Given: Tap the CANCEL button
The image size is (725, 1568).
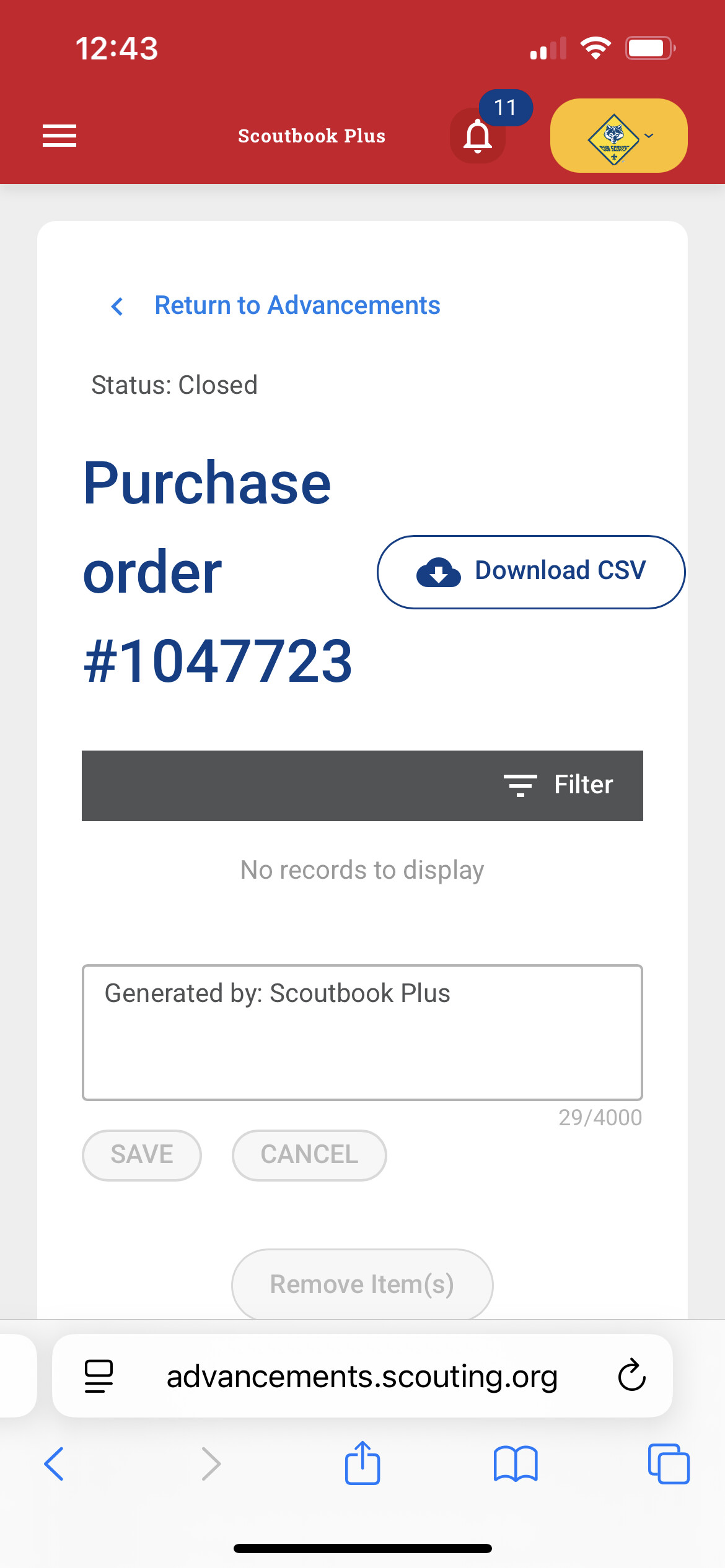Looking at the screenshot, I should click(x=309, y=1154).
